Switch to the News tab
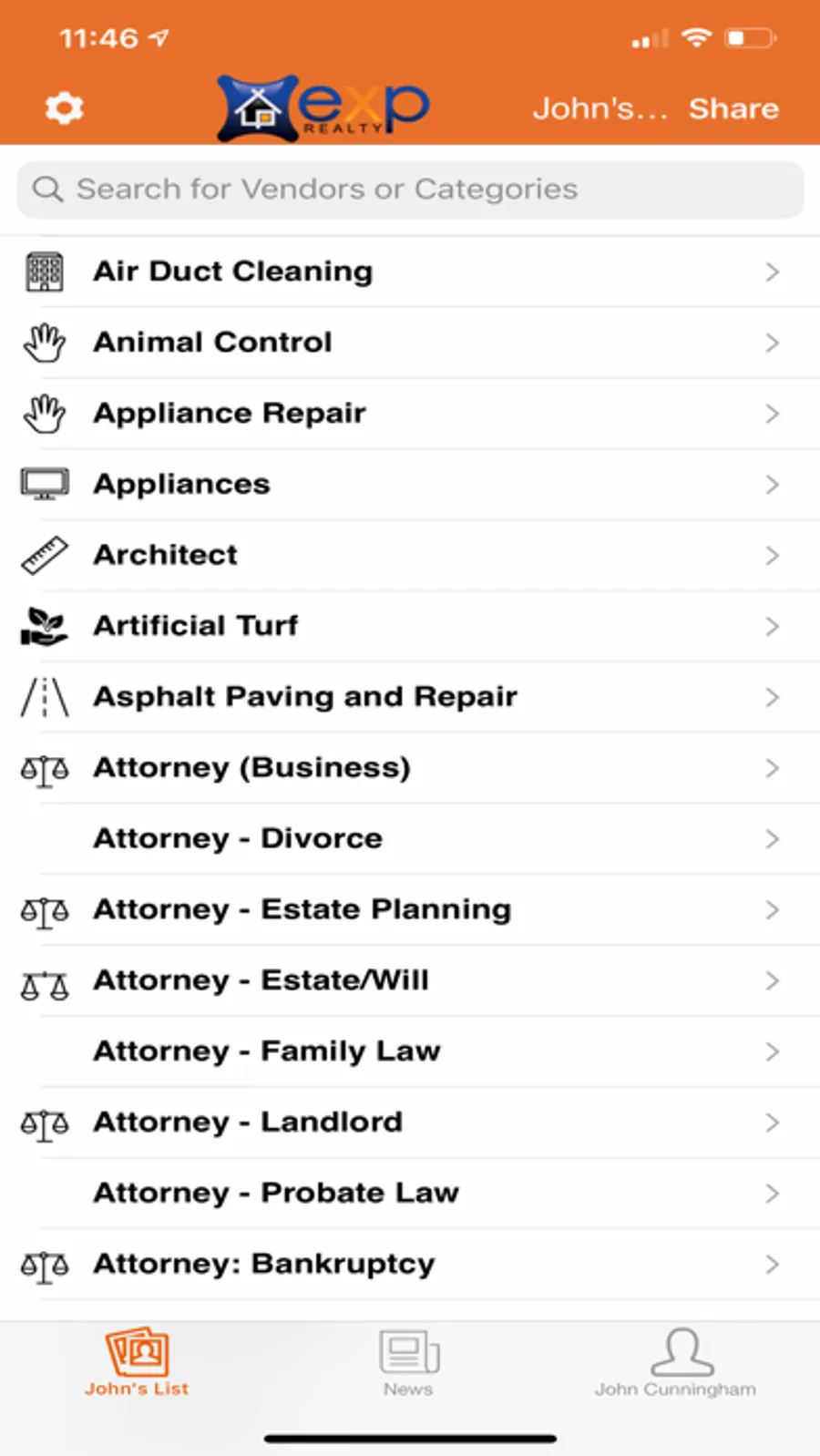Screen dimensions: 820x1456 408,1362
